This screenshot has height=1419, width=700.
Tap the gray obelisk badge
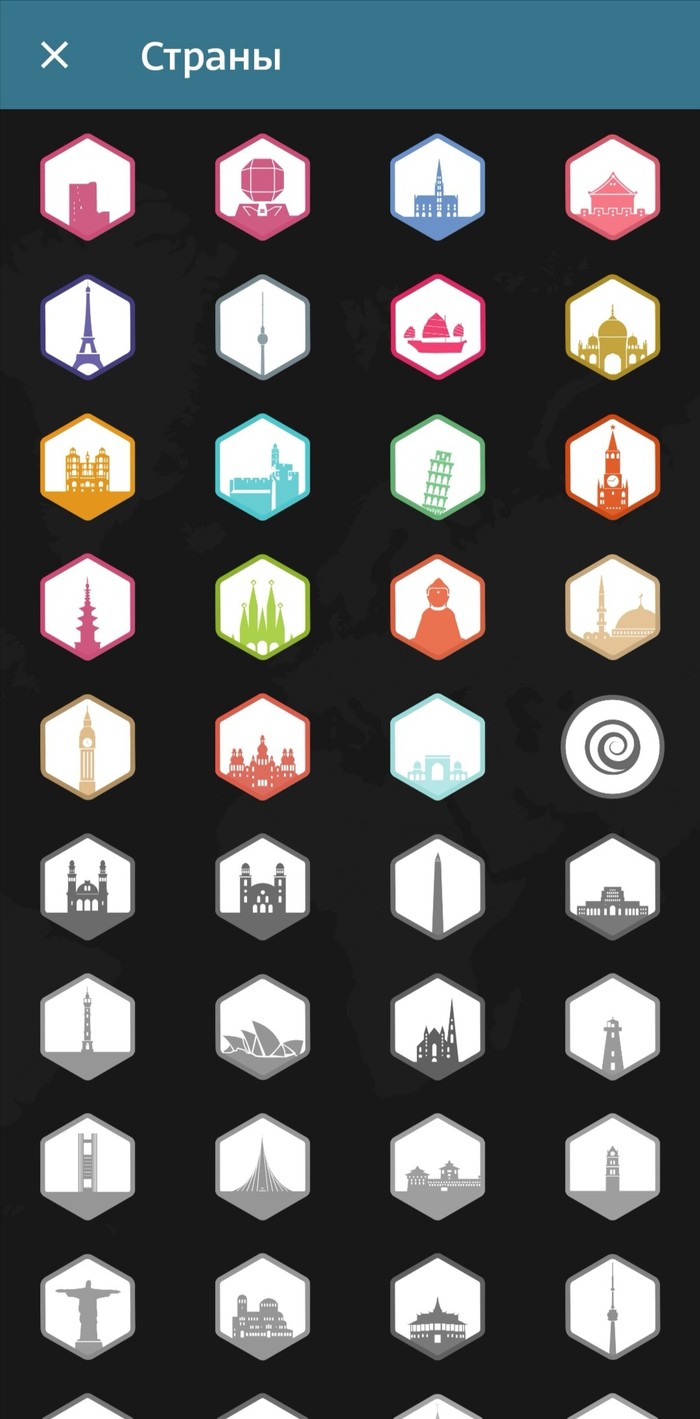437,887
